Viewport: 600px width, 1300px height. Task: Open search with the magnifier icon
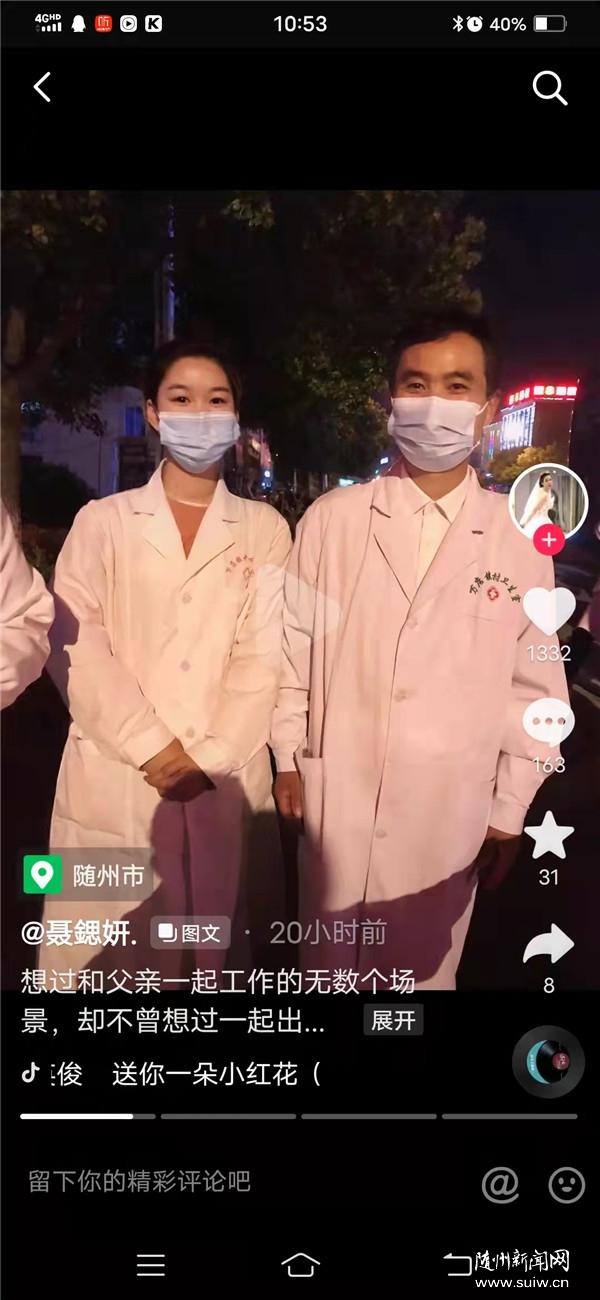pyautogui.click(x=549, y=88)
